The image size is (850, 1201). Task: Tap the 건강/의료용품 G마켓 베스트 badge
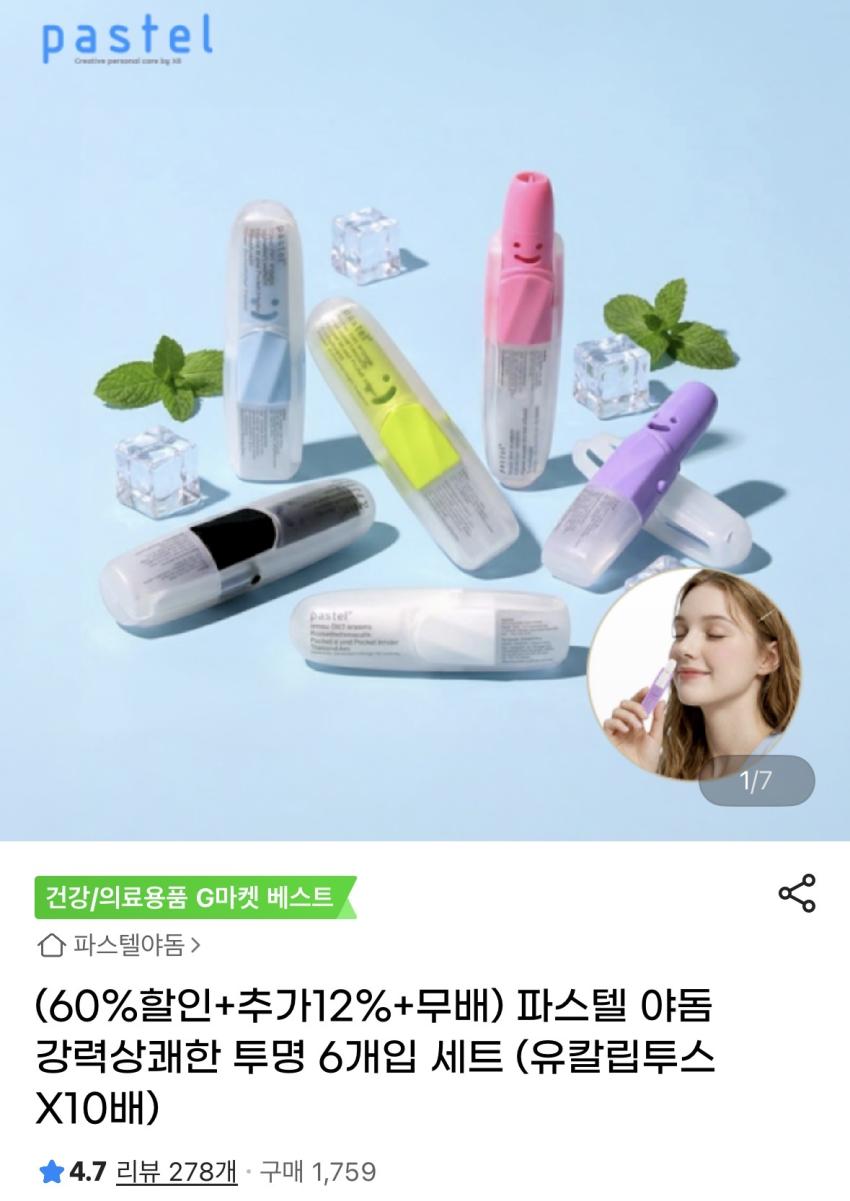(x=188, y=896)
